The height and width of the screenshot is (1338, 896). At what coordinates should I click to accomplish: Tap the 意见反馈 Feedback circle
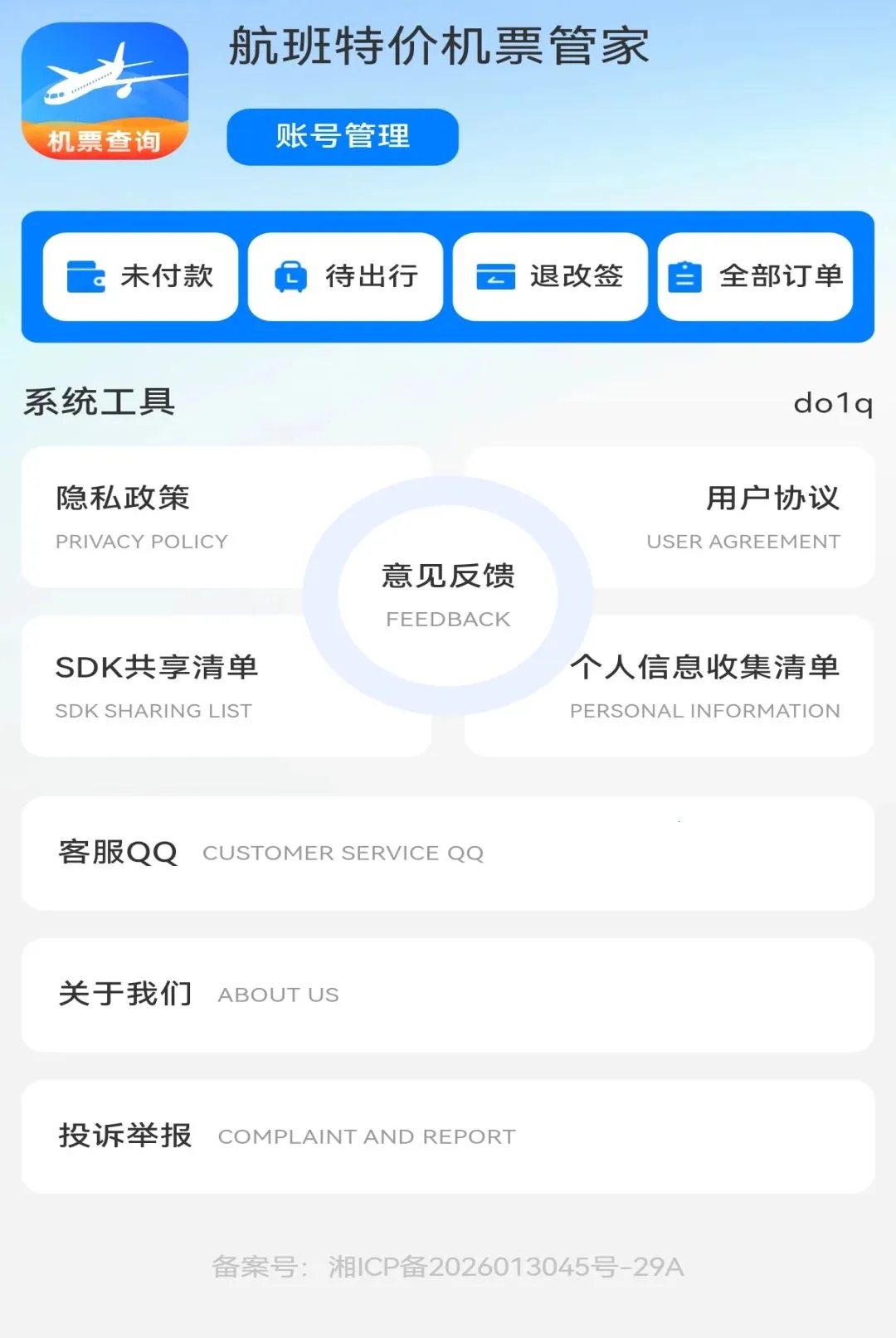[x=448, y=596]
